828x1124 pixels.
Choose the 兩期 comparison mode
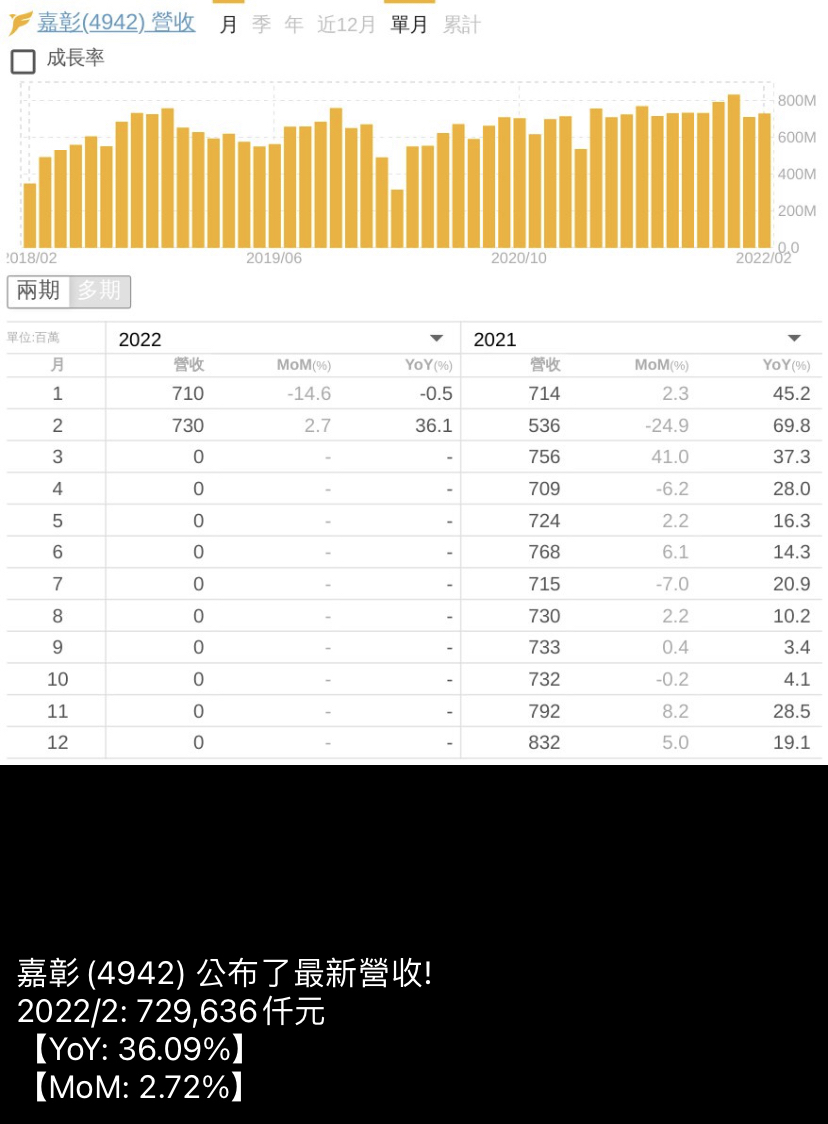pyautogui.click(x=39, y=291)
